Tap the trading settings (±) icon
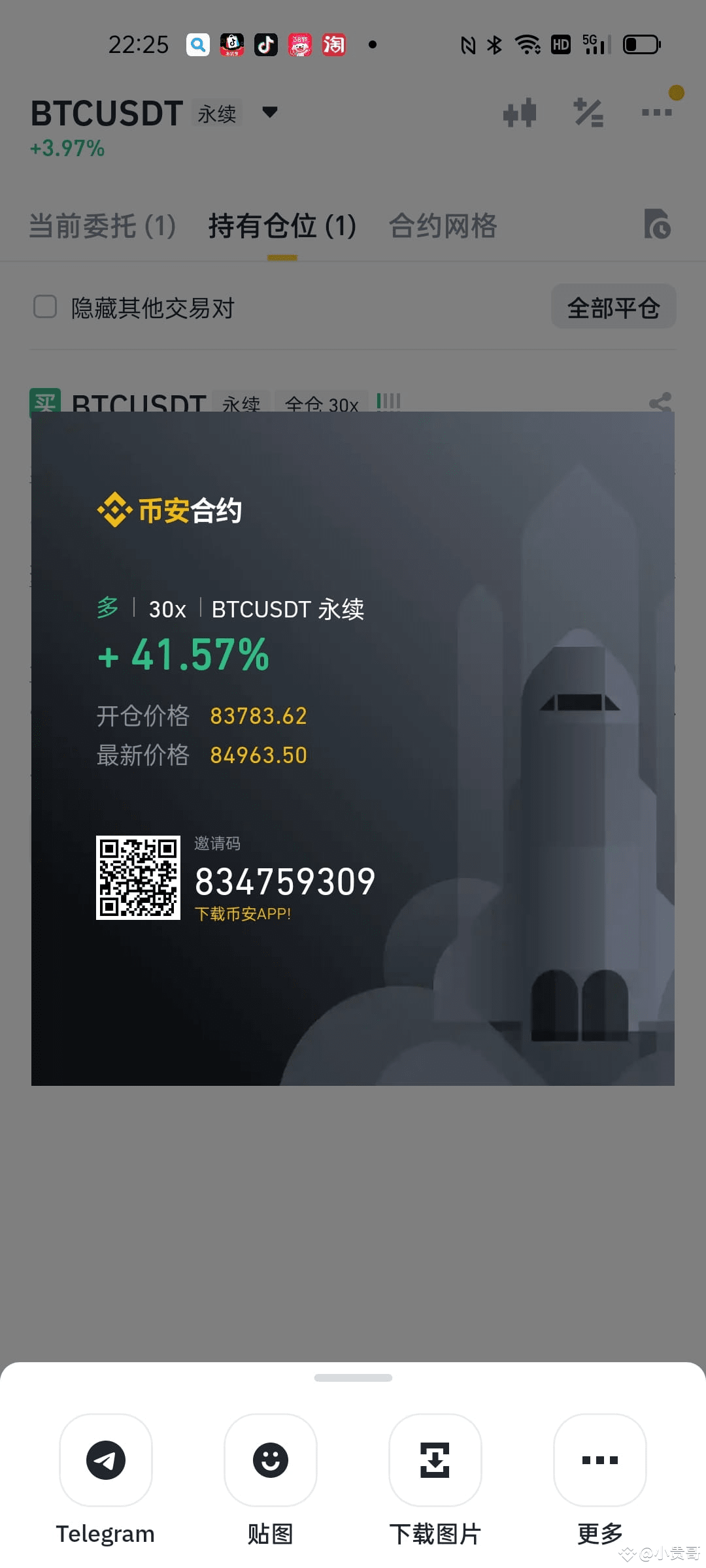706x1568 pixels. click(588, 112)
